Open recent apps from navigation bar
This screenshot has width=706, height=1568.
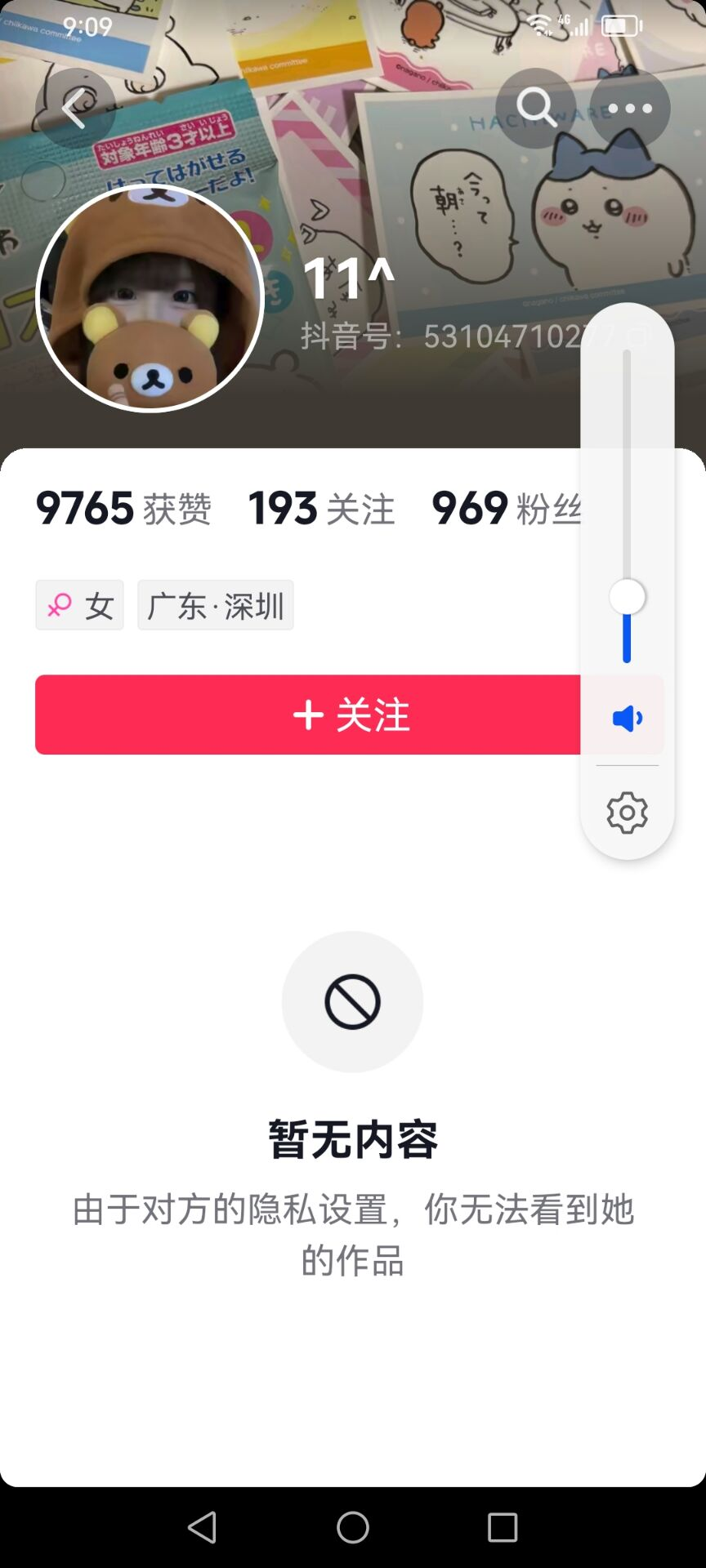pos(503,1527)
